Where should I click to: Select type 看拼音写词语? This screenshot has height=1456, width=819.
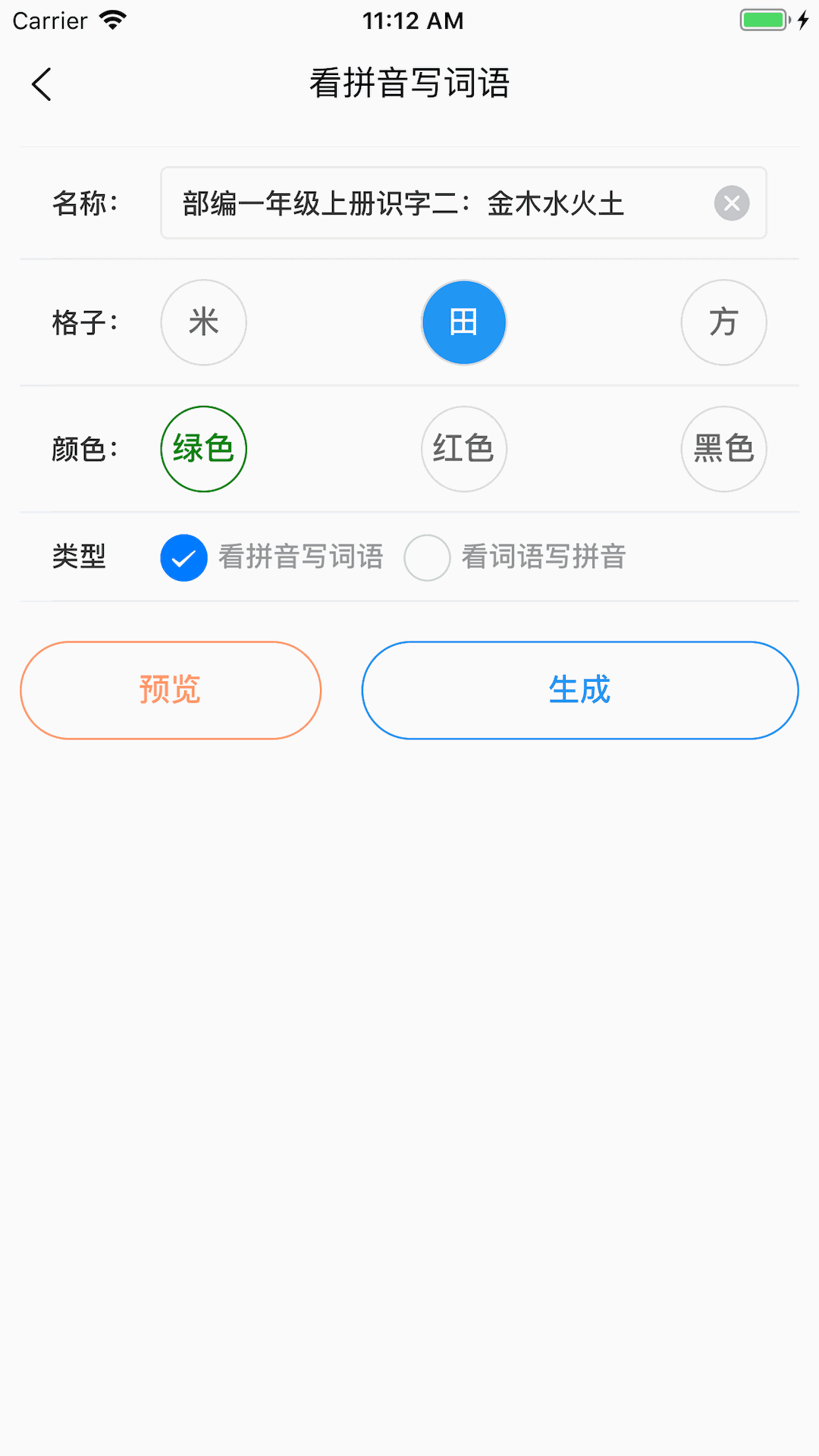click(x=184, y=557)
